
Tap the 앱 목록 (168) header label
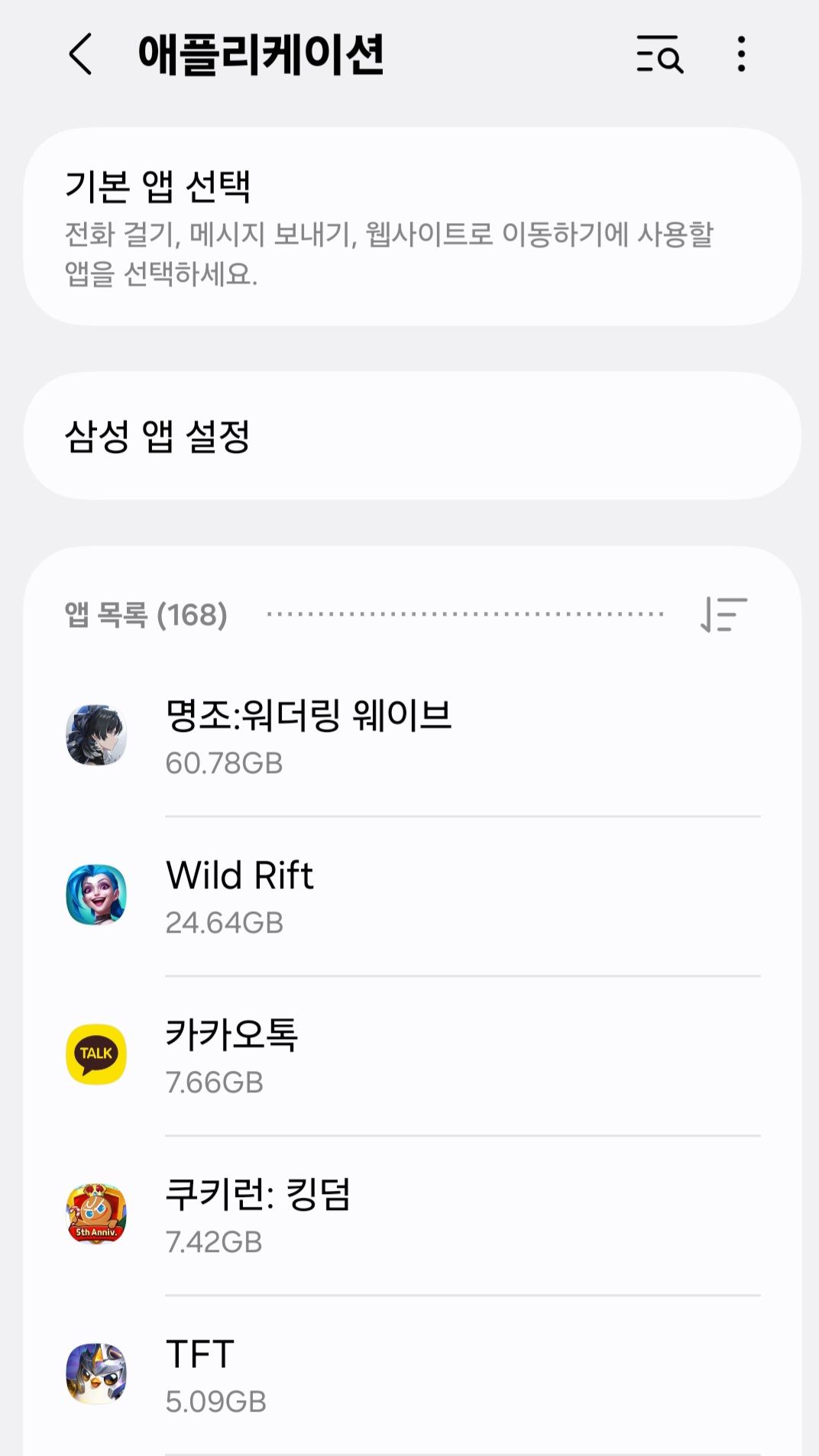pos(144,615)
